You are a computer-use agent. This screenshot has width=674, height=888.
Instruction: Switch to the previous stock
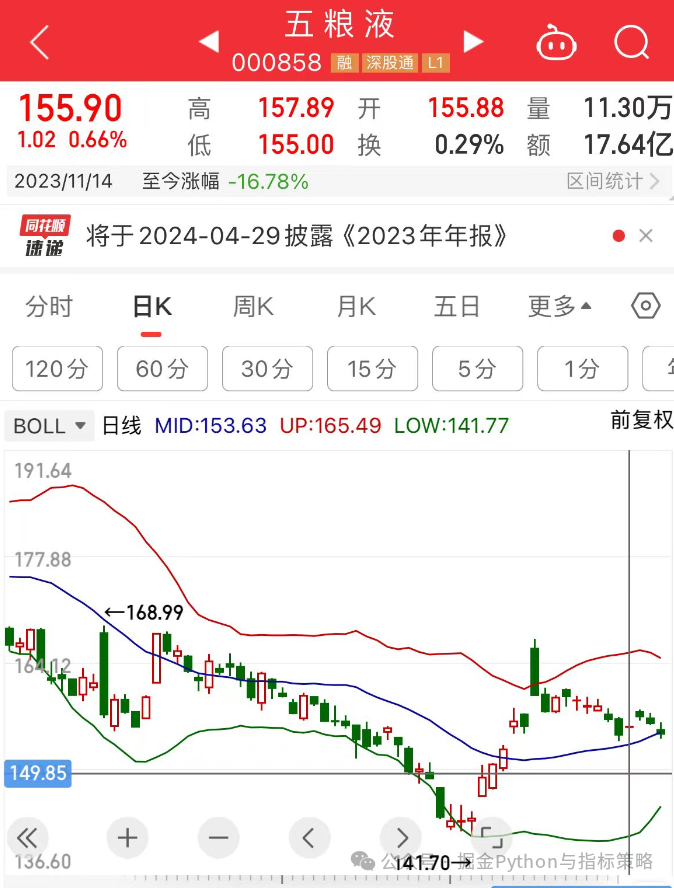click(x=209, y=42)
